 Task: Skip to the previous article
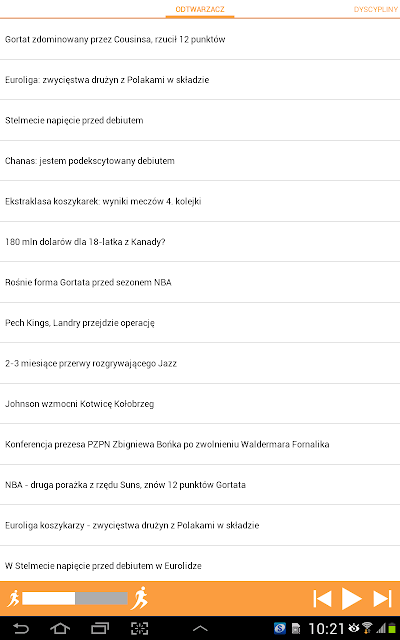[322, 599]
